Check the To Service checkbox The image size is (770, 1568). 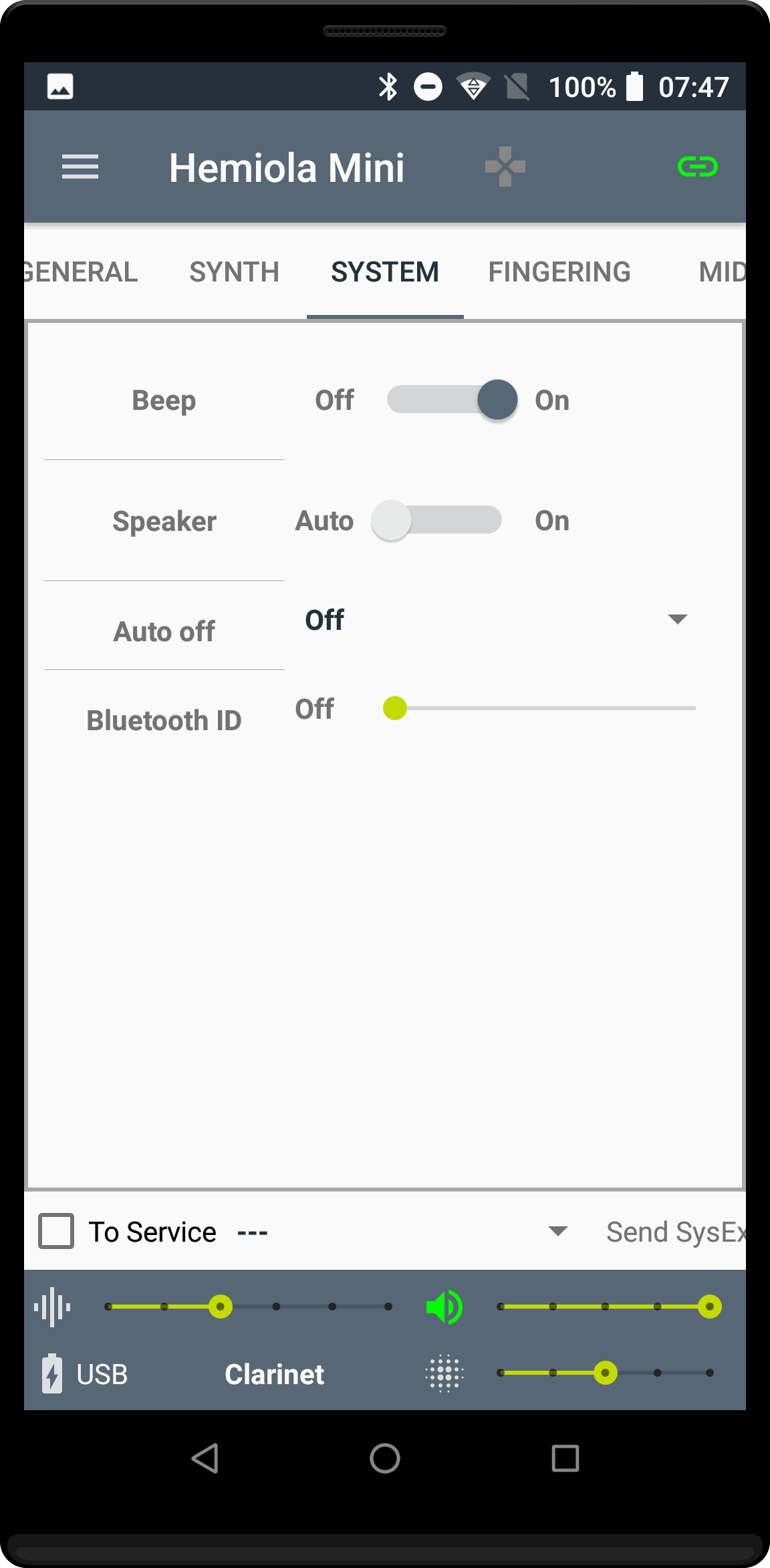[57, 1231]
